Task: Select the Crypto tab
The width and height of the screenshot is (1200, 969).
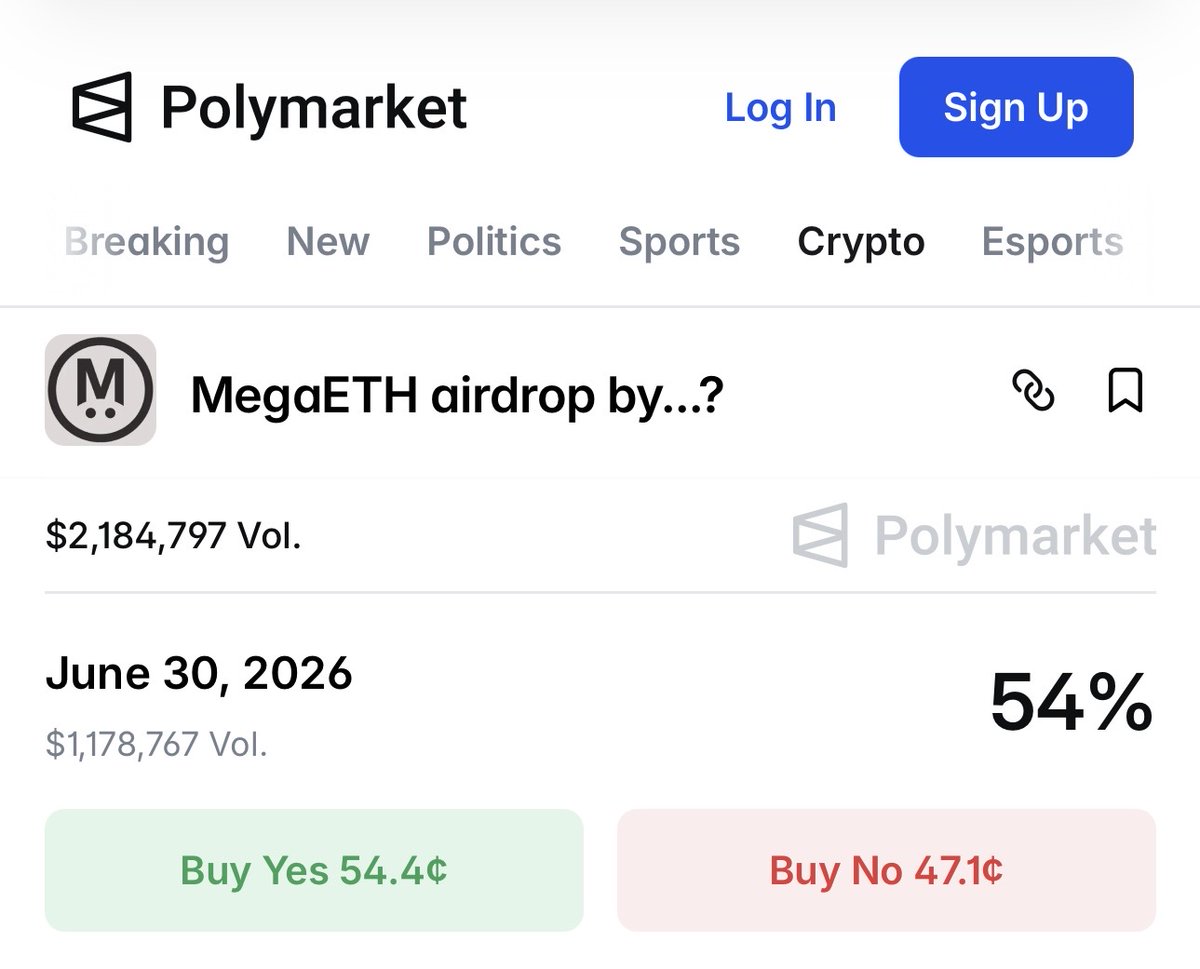Action: [x=860, y=242]
